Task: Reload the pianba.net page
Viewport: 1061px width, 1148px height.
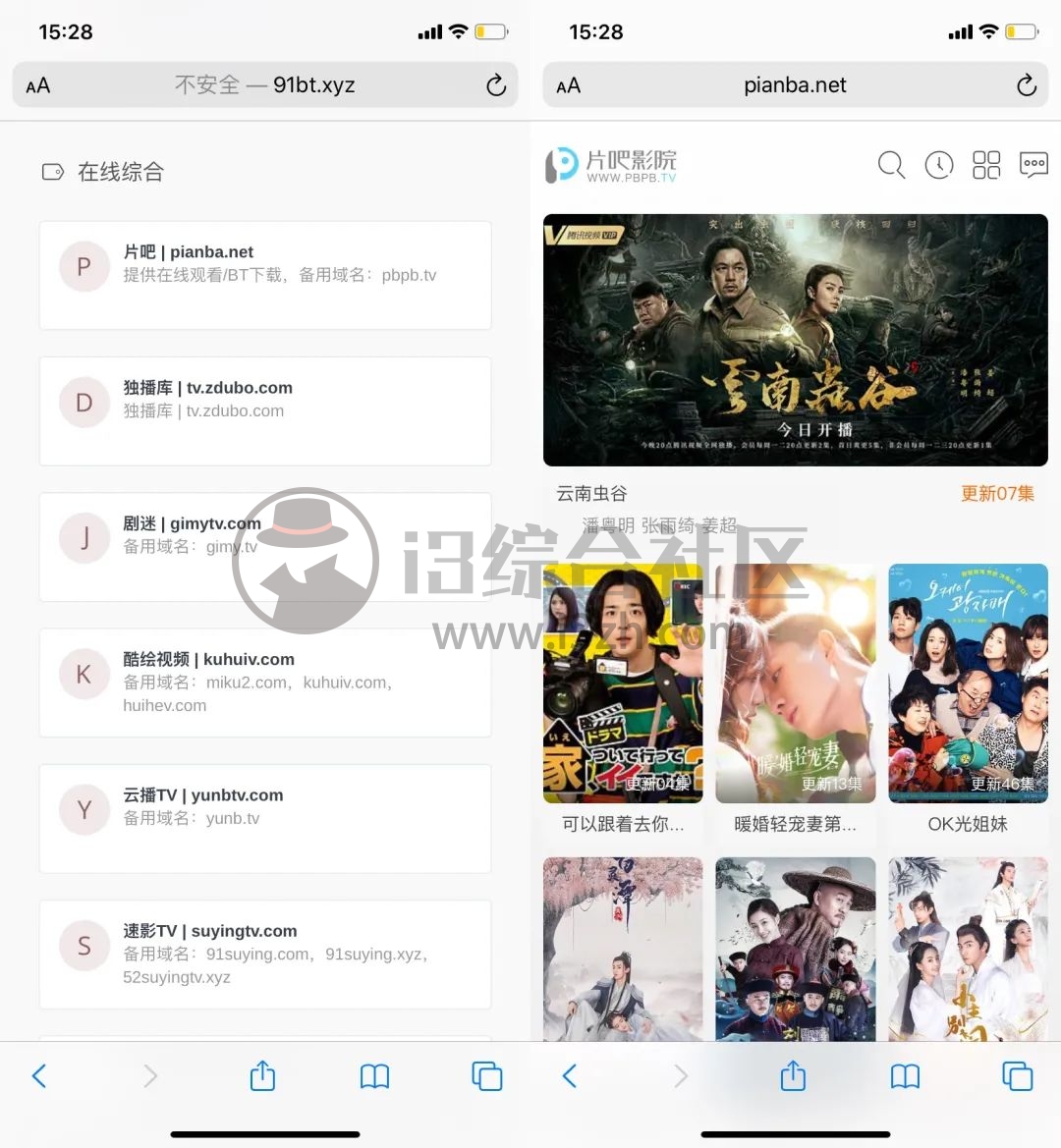Action: tap(1027, 85)
